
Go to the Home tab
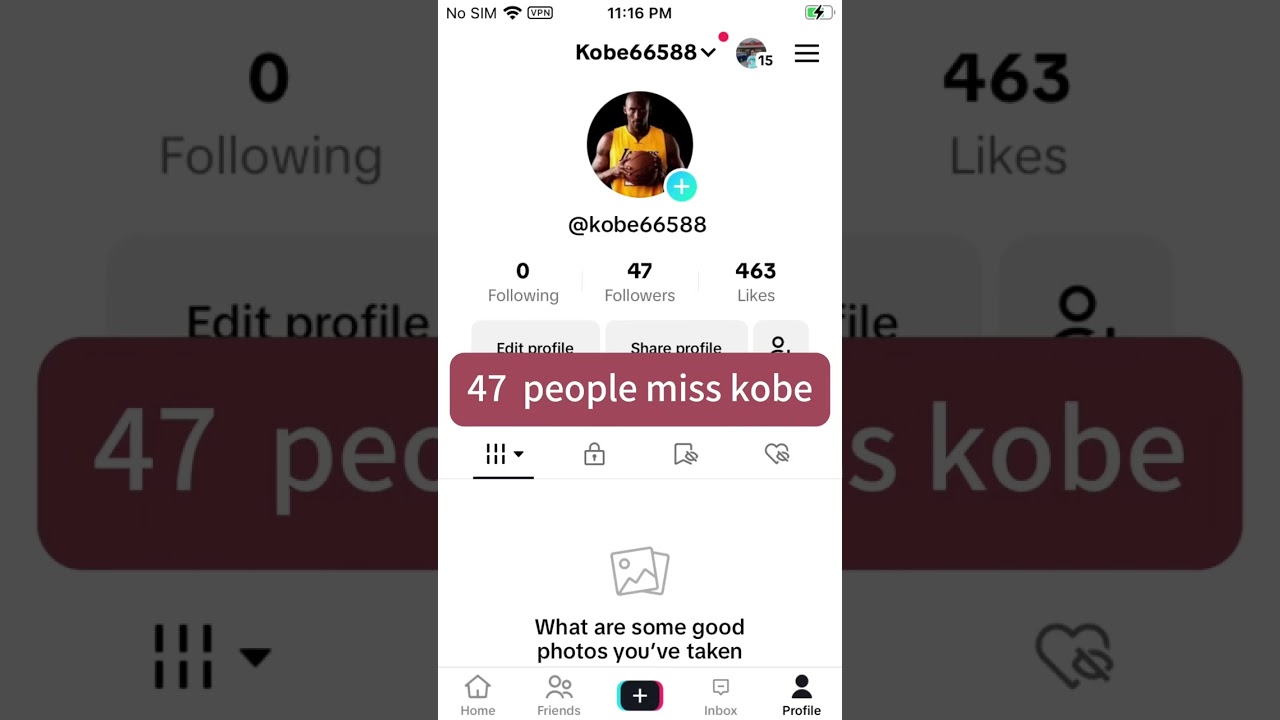coord(478,695)
